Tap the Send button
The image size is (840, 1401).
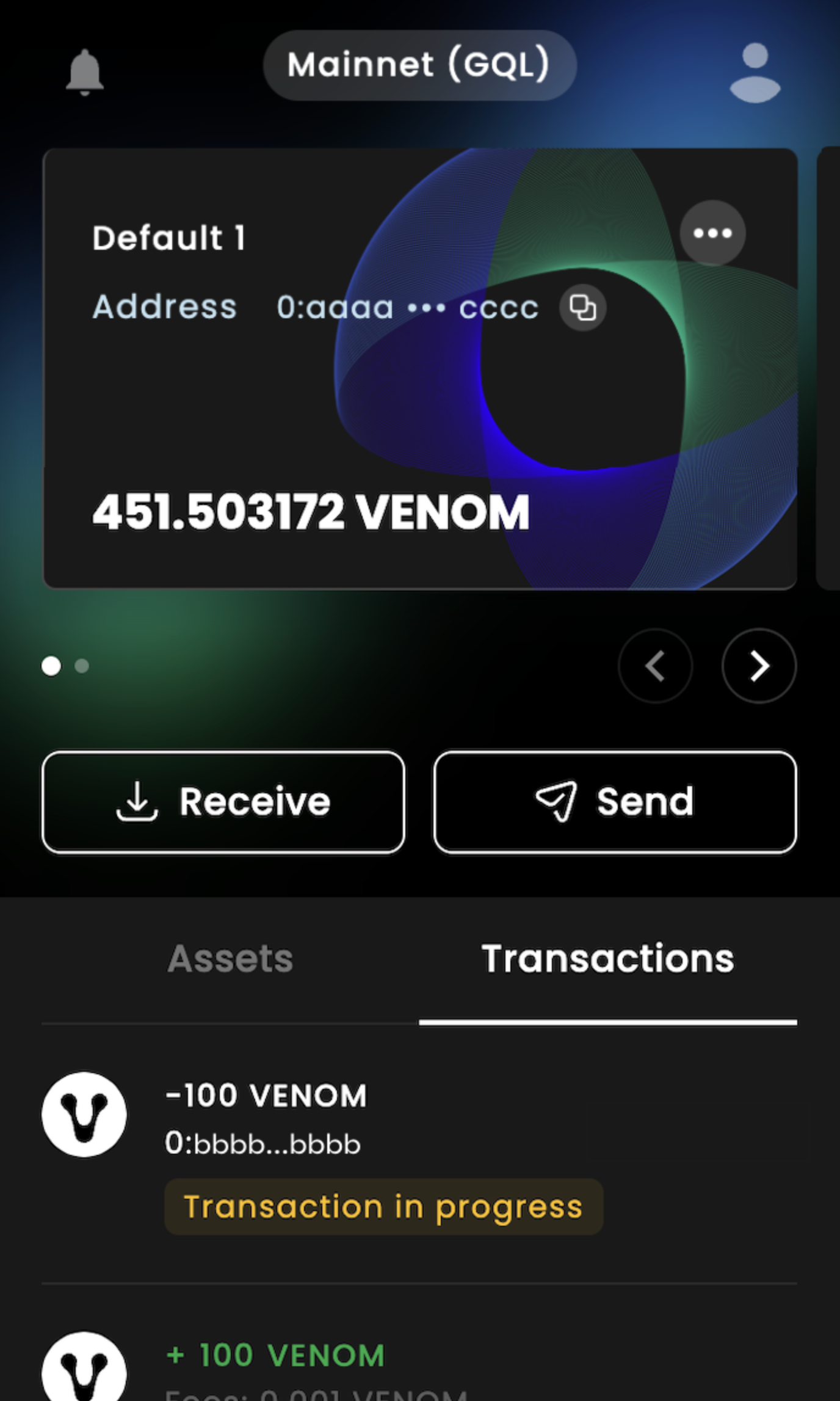[x=615, y=802]
